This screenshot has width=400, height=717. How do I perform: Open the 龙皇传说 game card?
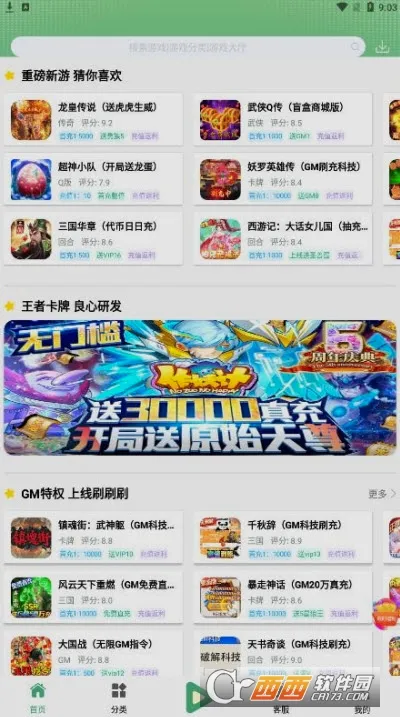pyautogui.click(x=93, y=120)
